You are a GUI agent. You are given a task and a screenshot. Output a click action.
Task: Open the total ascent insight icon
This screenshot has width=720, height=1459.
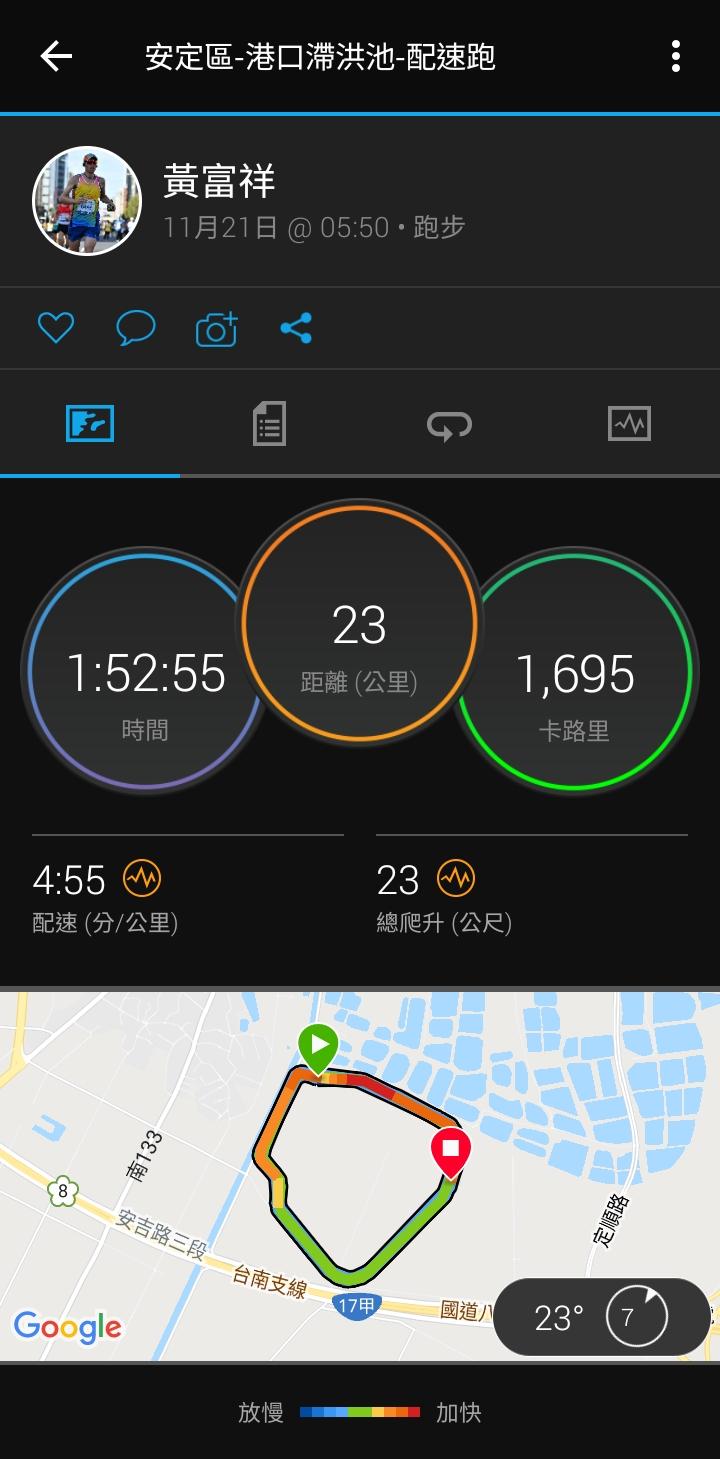coord(456,879)
